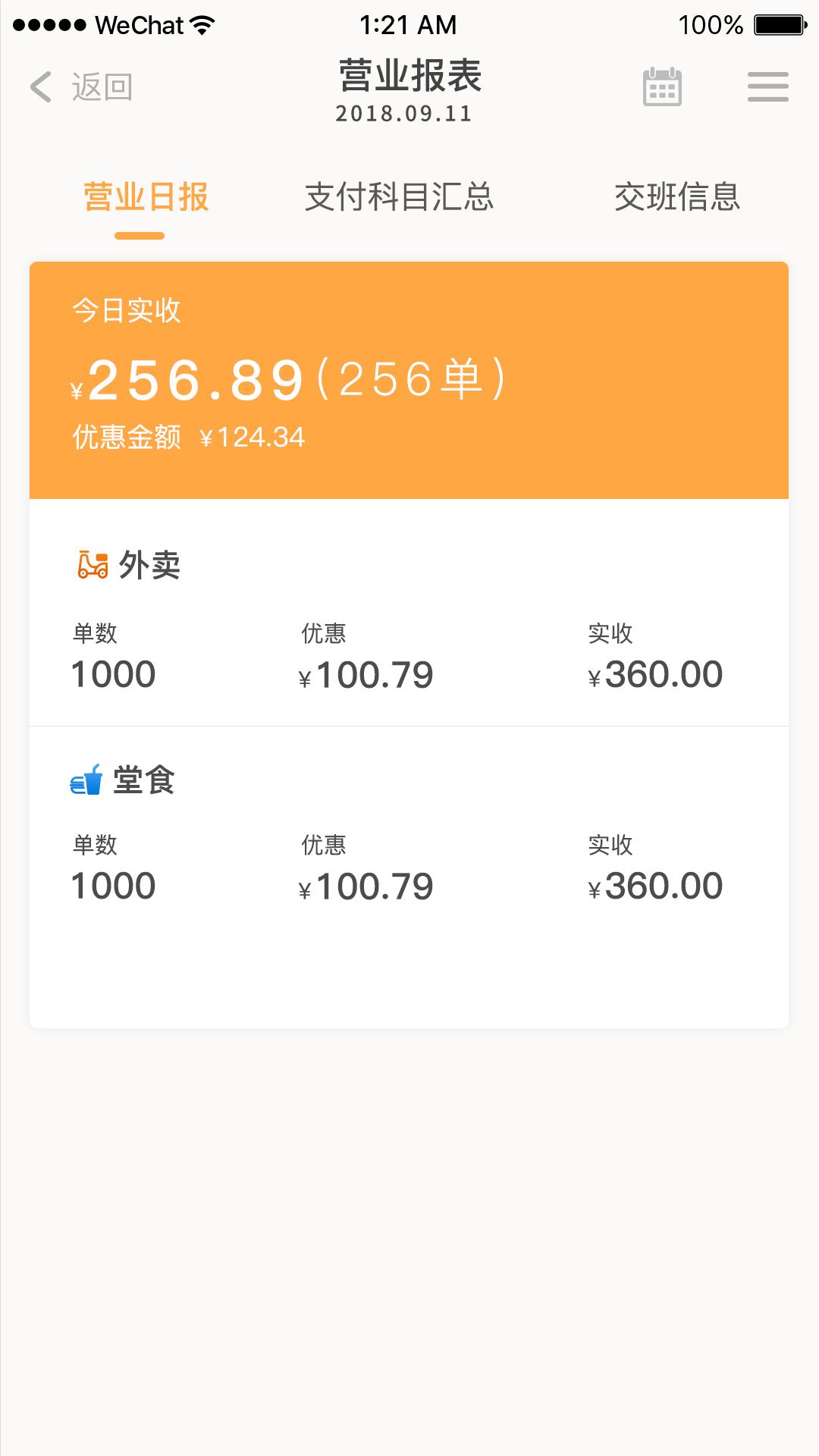Tap the 外卖 实收 ¥360.00 value
The width and height of the screenshot is (819, 1456).
point(654,673)
